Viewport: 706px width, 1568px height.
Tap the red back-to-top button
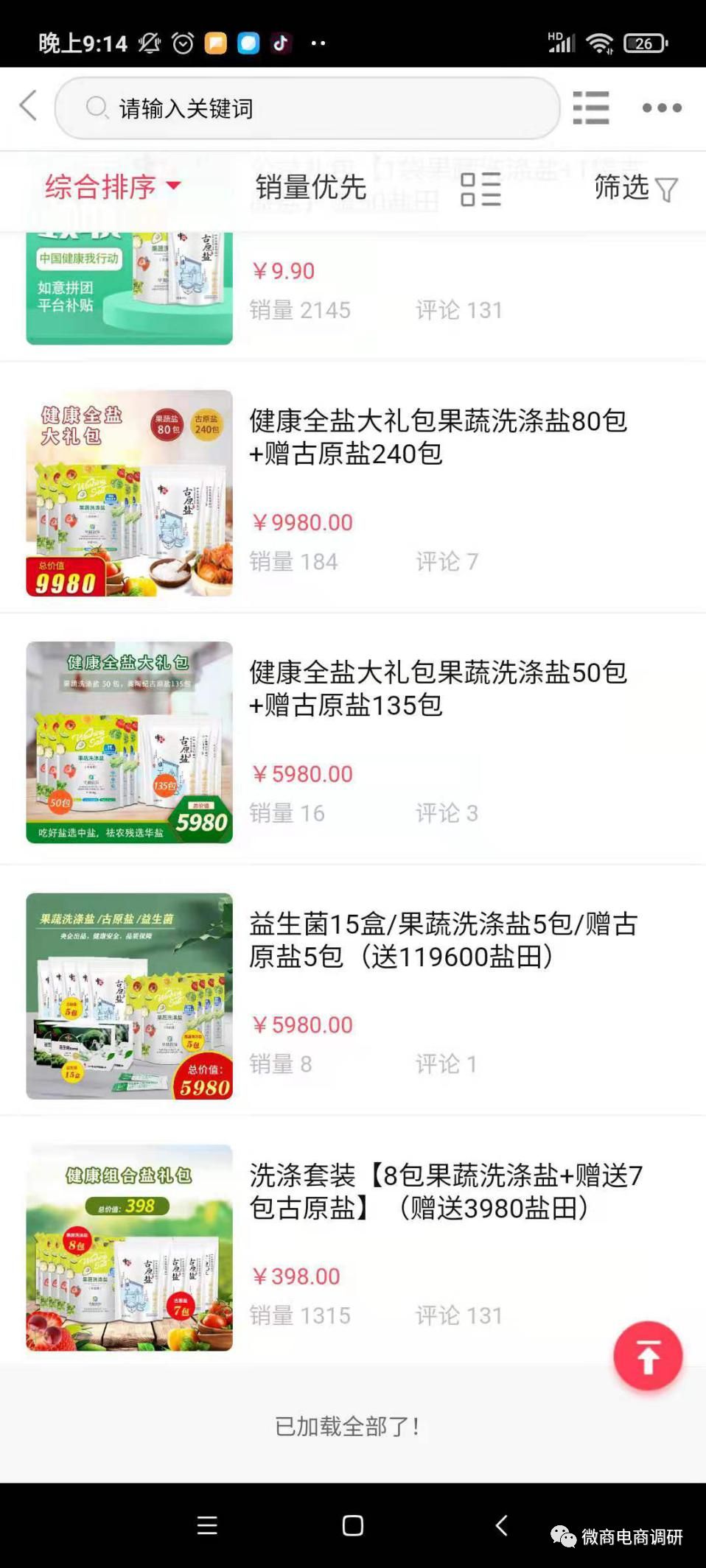click(648, 1356)
